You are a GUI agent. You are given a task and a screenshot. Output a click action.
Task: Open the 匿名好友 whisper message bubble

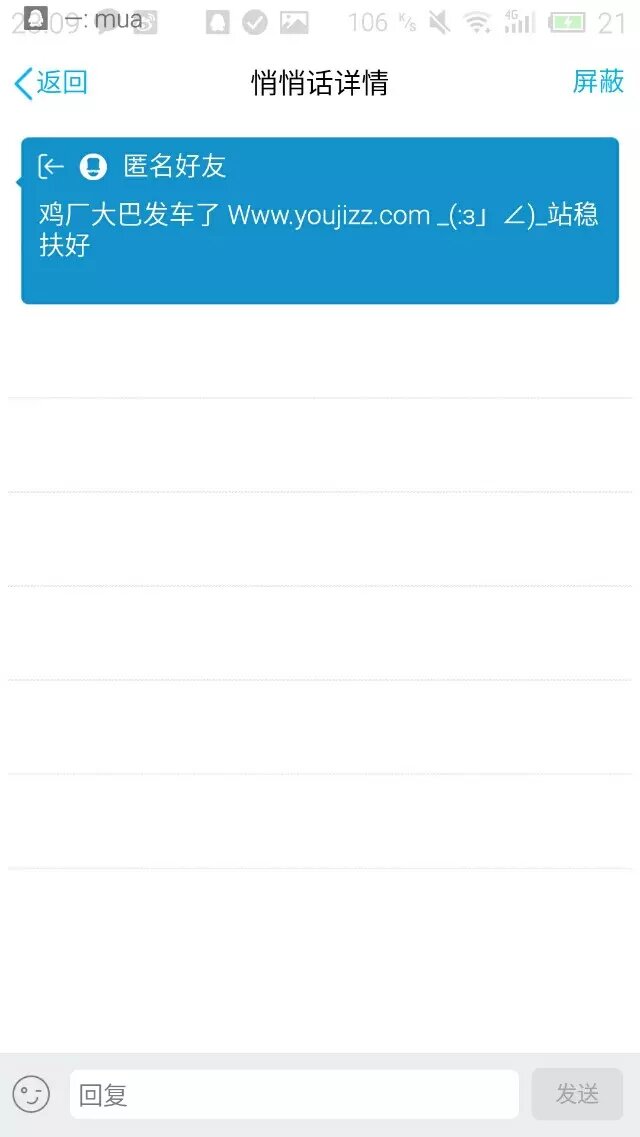pos(320,220)
